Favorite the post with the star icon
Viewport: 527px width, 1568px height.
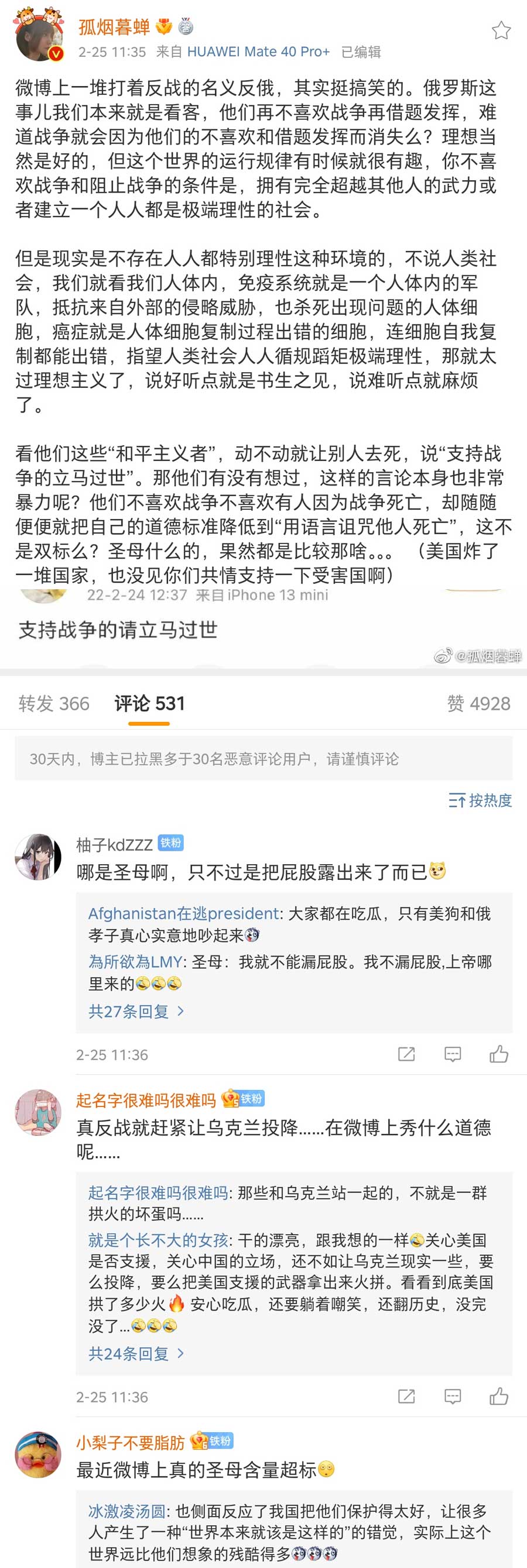[x=501, y=30]
